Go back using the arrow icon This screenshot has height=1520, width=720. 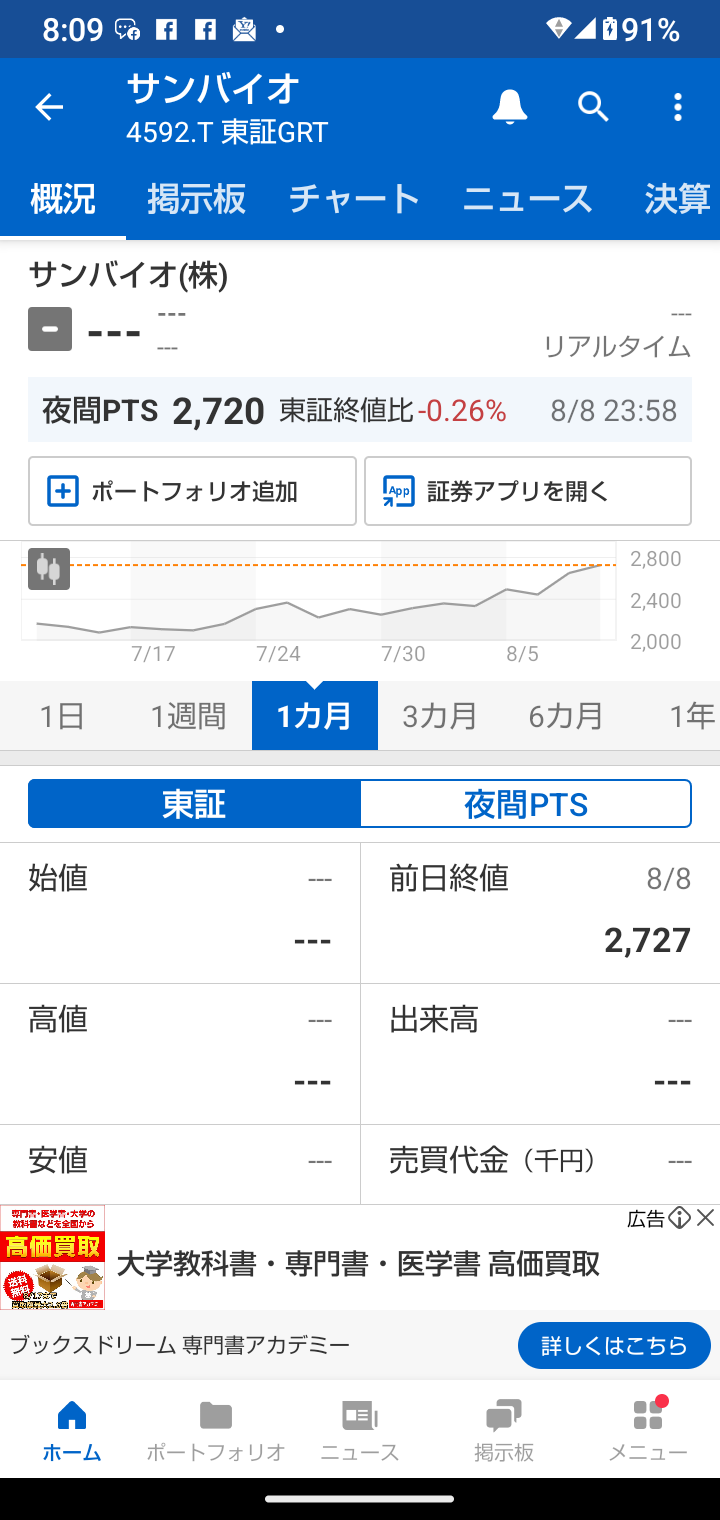pos(49,107)
